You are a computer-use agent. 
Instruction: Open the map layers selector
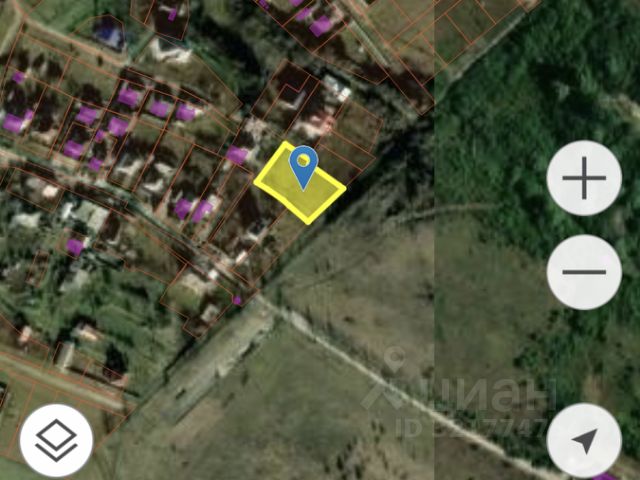56,440
